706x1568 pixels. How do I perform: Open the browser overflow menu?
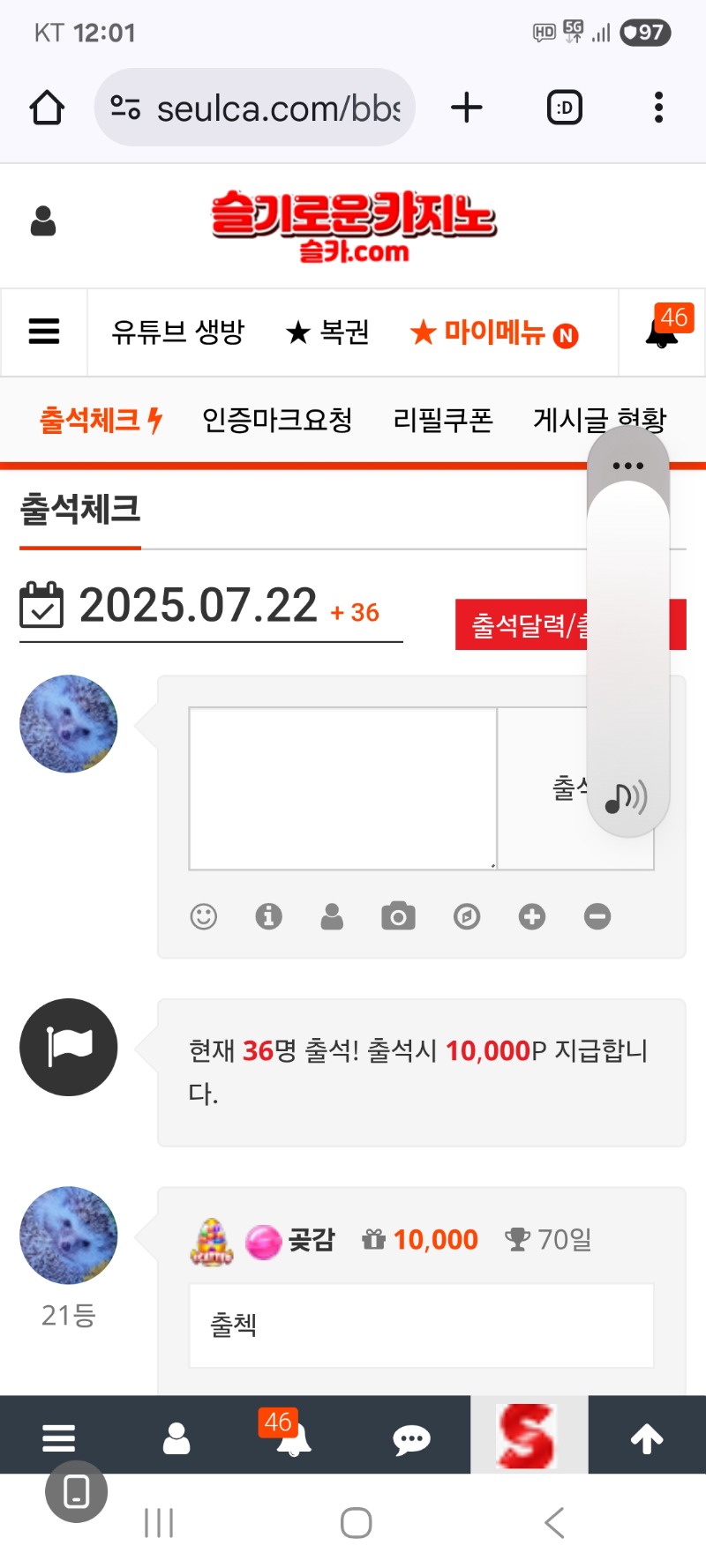click(658, 108)
